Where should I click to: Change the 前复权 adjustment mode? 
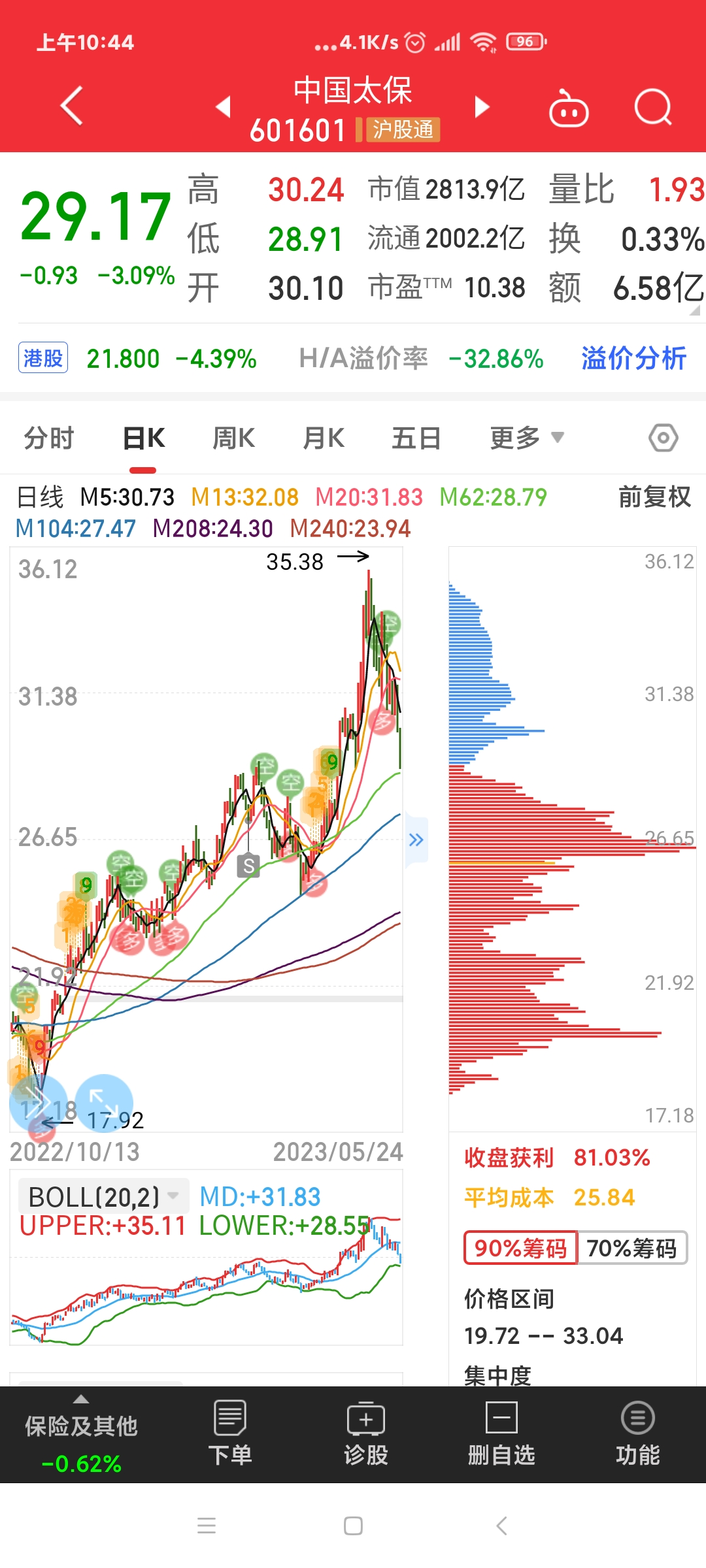coord(654,497)
